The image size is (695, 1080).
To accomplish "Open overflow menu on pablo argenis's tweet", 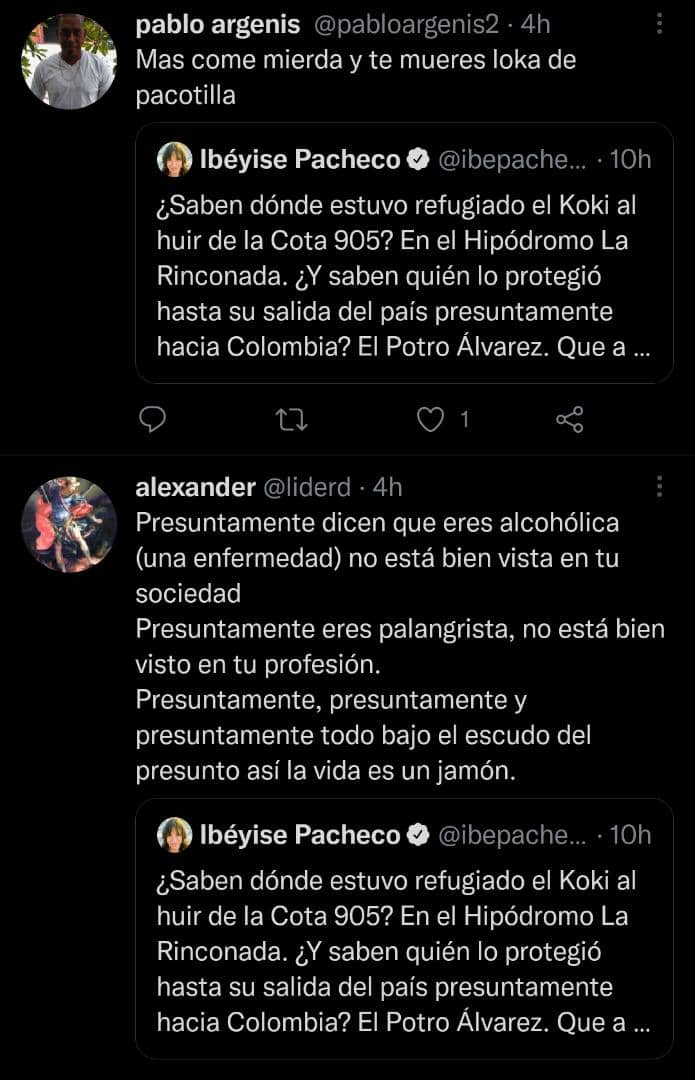I will [x=659, y=24].
